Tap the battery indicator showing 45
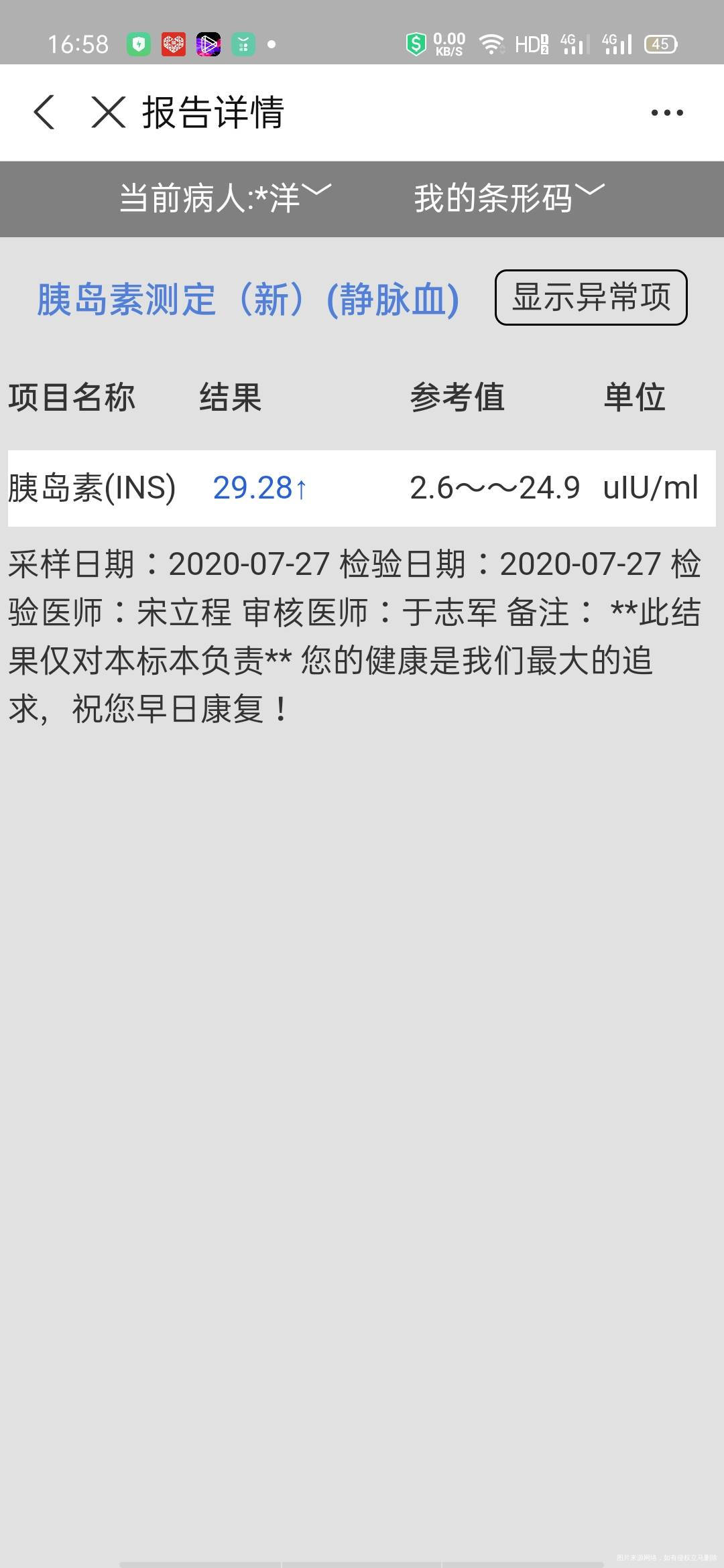The image size is (724, 1568). (660, 44)
